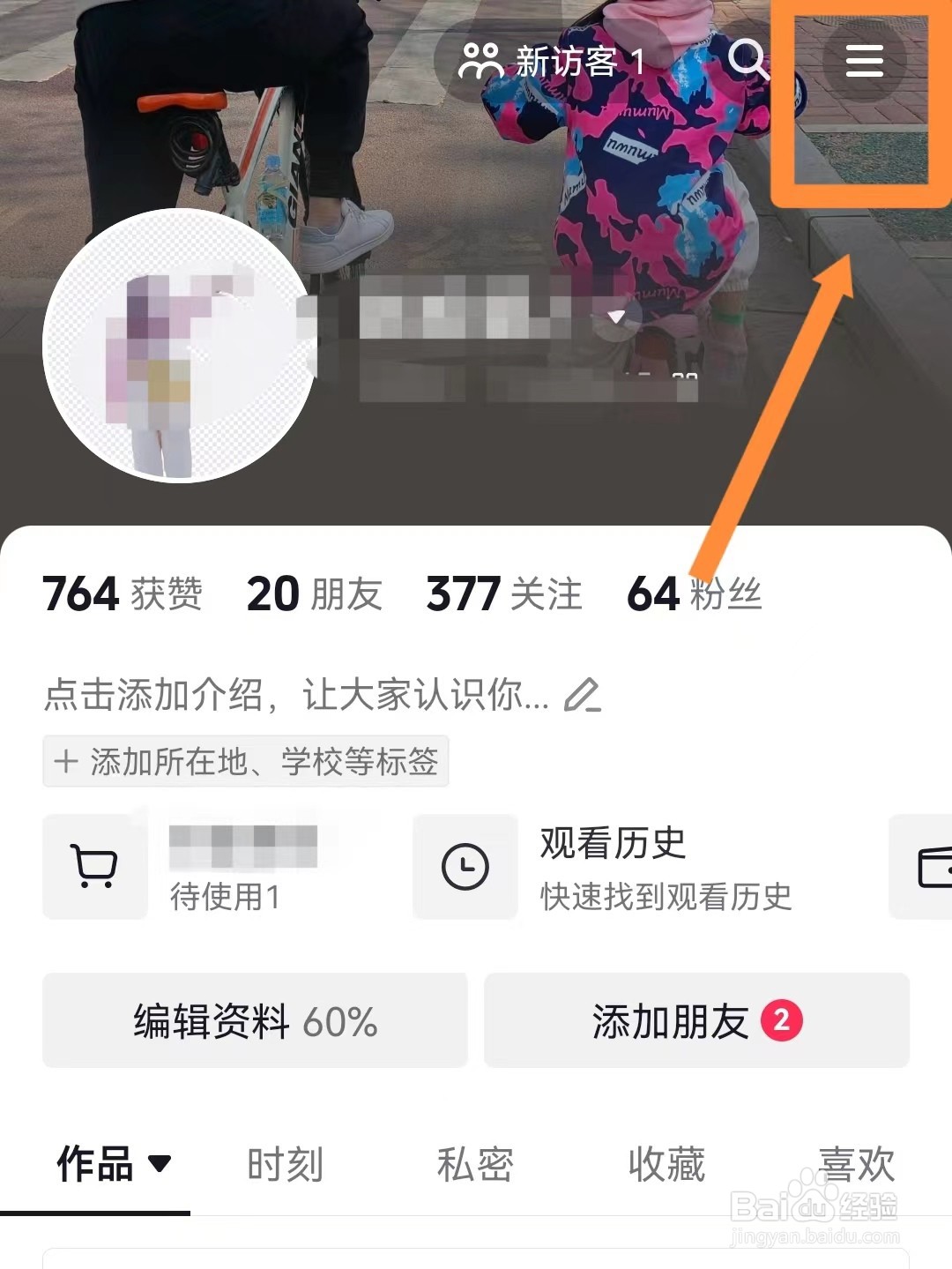
Task: Open the hamburger menu in top right
Action: click(x=864, y=62)
